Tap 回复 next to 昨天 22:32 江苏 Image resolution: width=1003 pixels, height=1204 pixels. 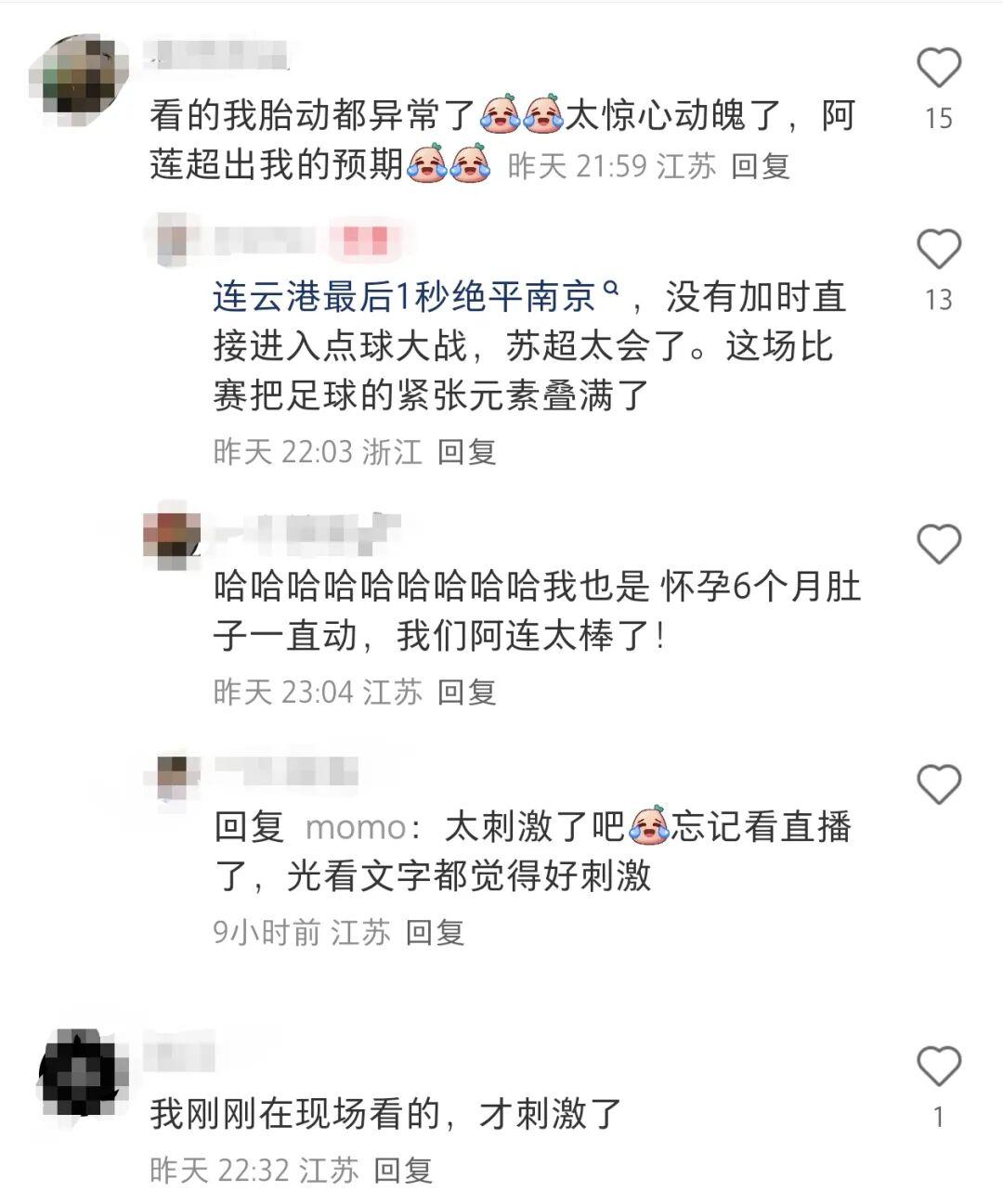click(x=402, y=1170)
